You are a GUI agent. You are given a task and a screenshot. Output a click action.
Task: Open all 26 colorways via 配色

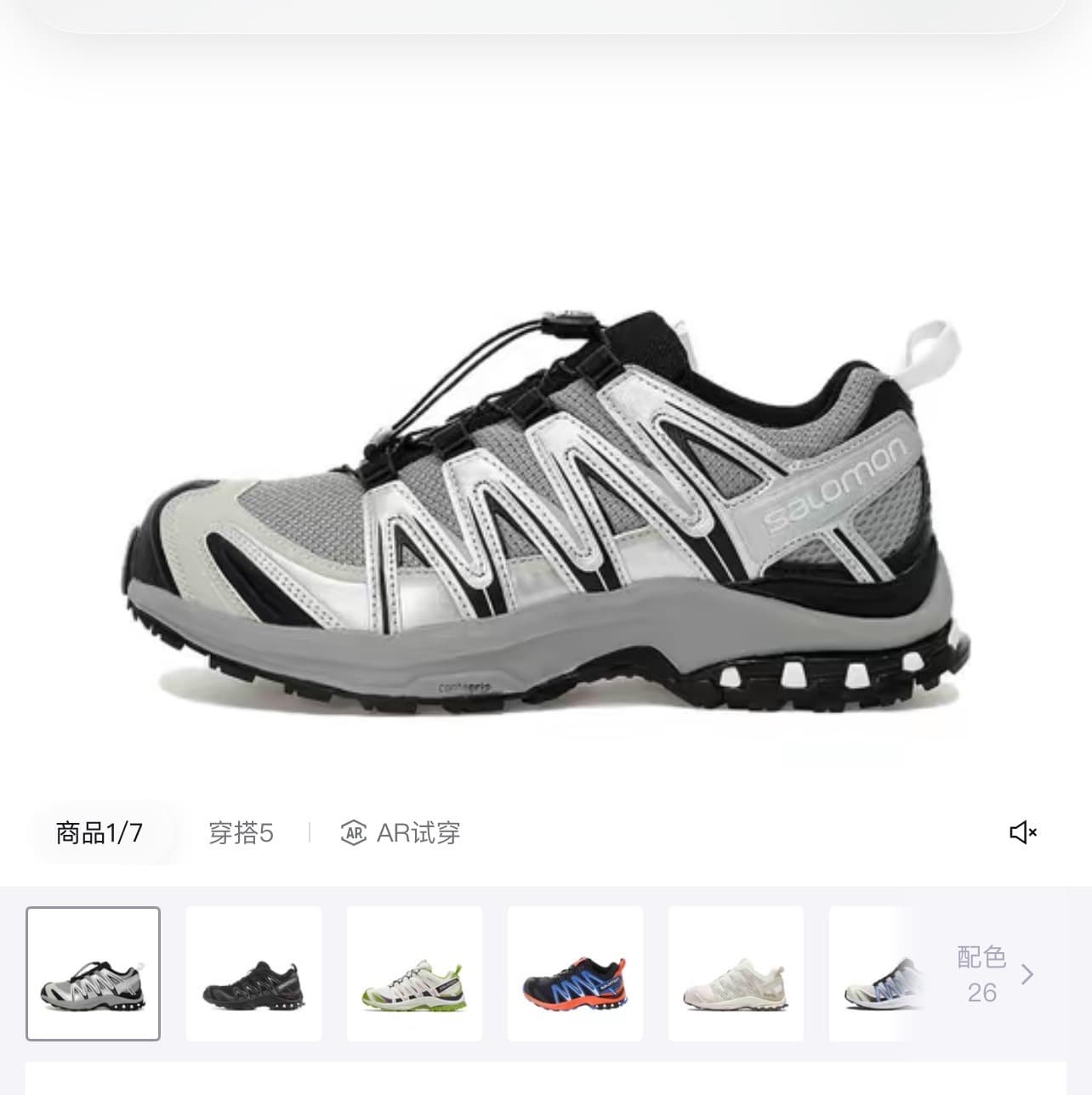click(993, 973)
